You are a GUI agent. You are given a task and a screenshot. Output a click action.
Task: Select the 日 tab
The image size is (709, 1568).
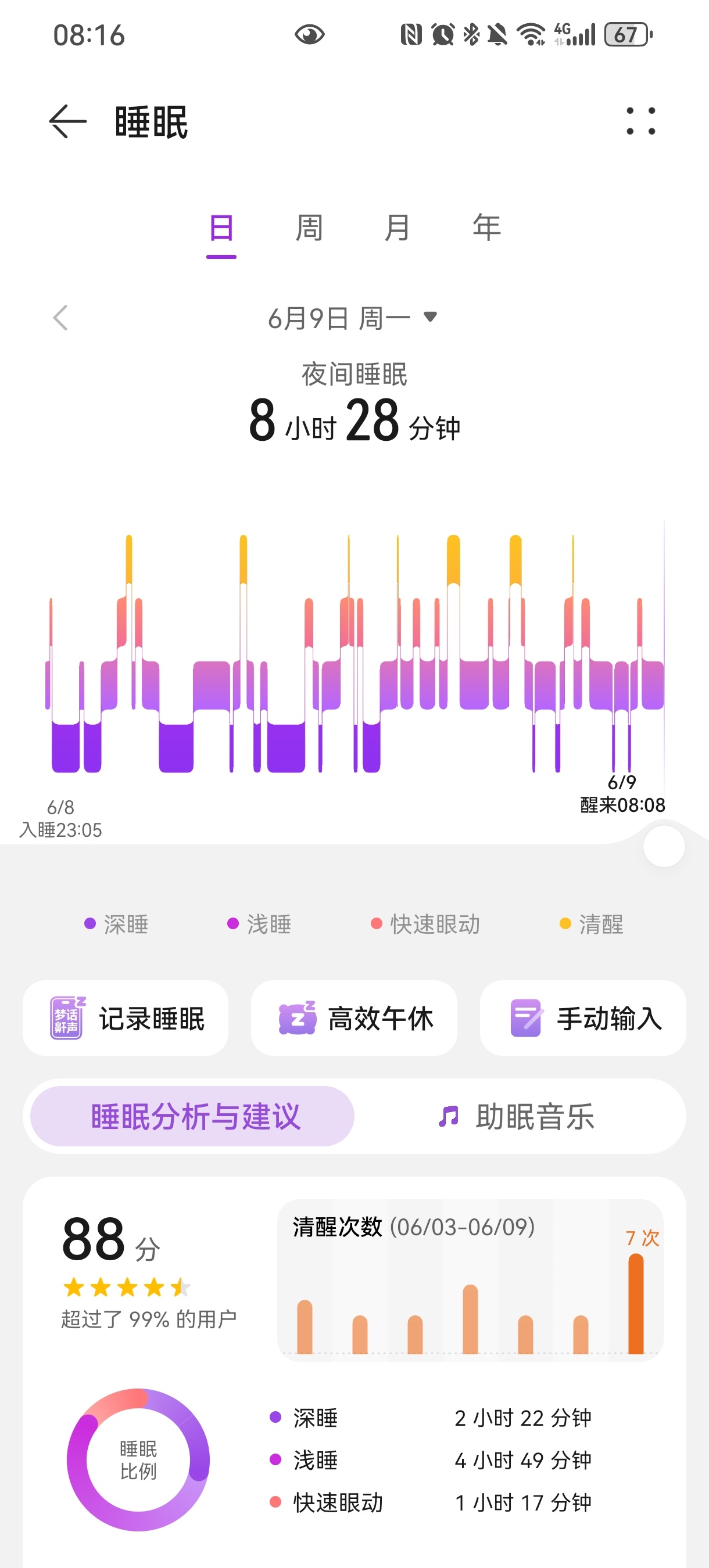tap(221, 230)
